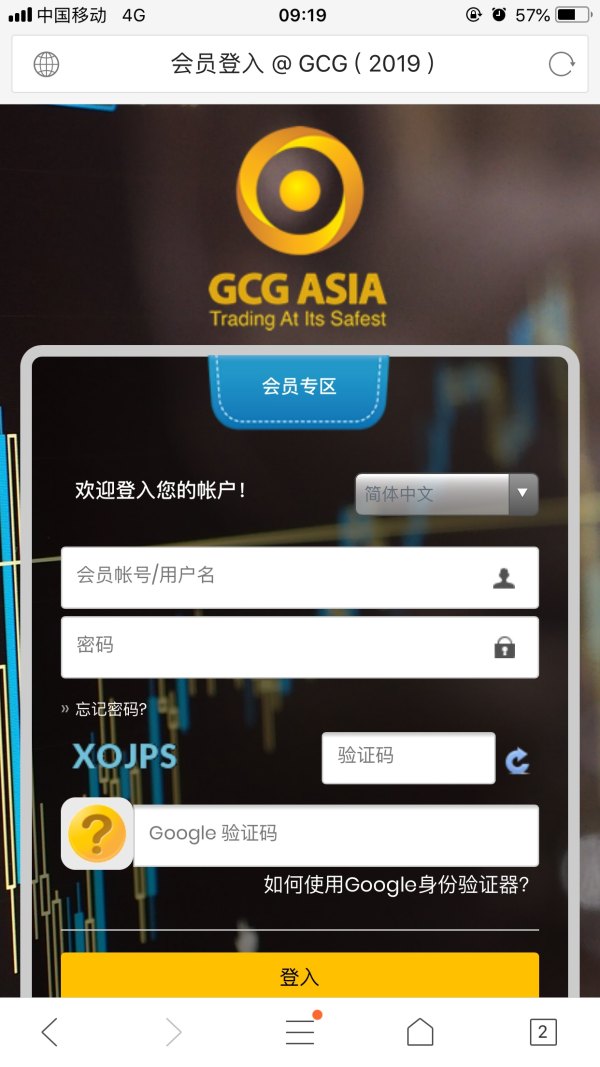The image size is (600, 1067).
Task: Refresh the captcha image
Action: click(x=517, y=761)
